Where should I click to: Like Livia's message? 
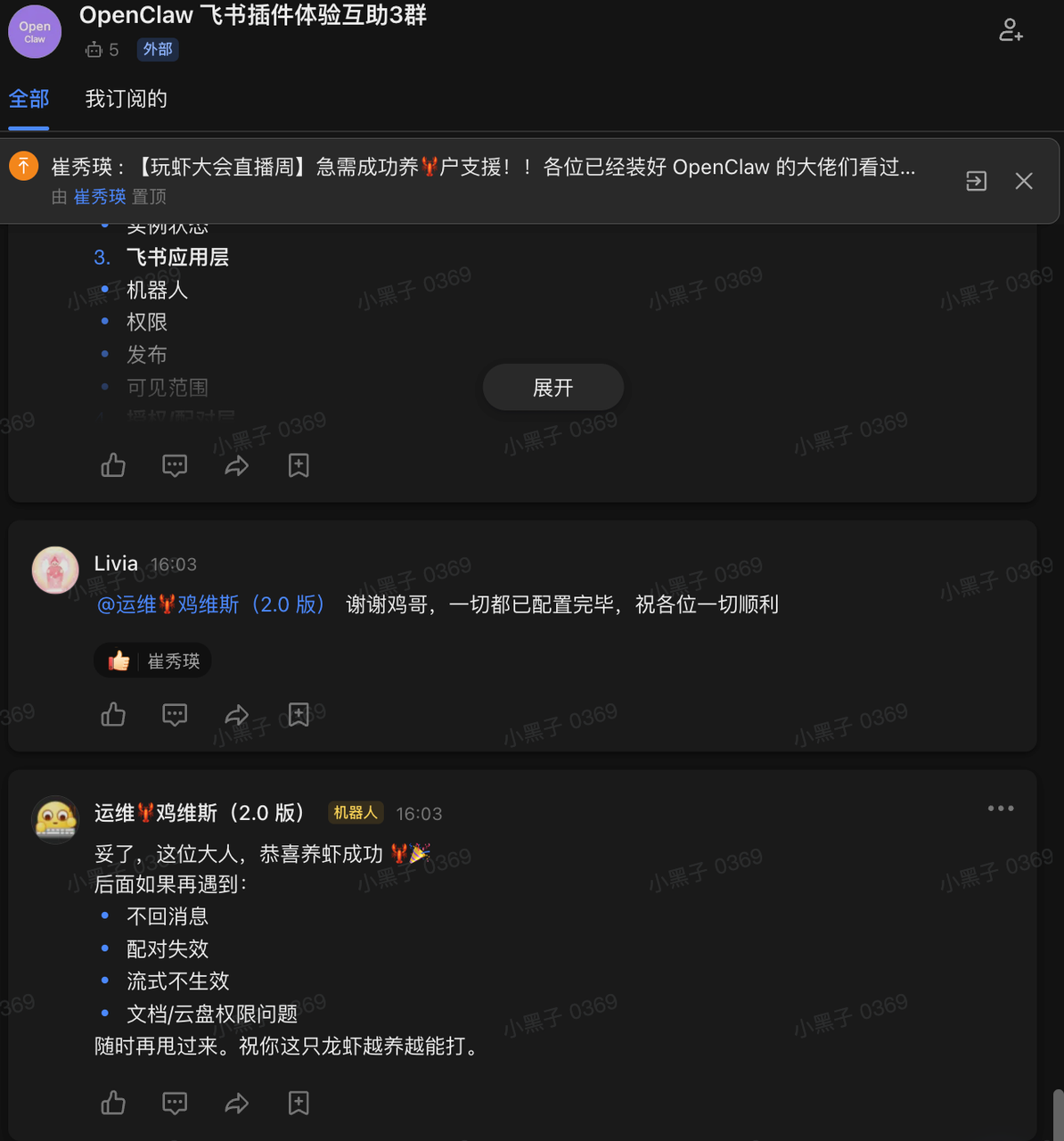tap(113, 715)
